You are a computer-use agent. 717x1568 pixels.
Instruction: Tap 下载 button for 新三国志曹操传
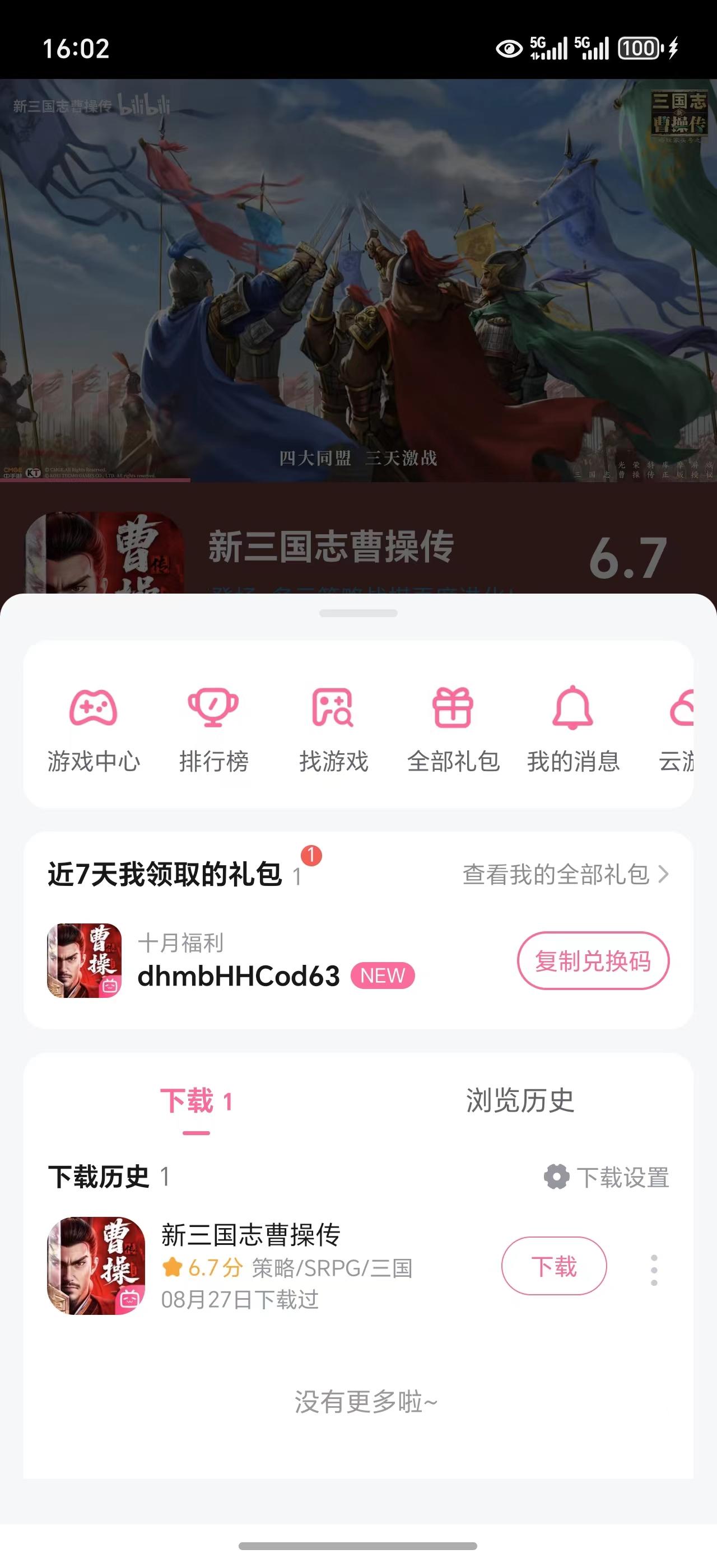coord(554,1266)
